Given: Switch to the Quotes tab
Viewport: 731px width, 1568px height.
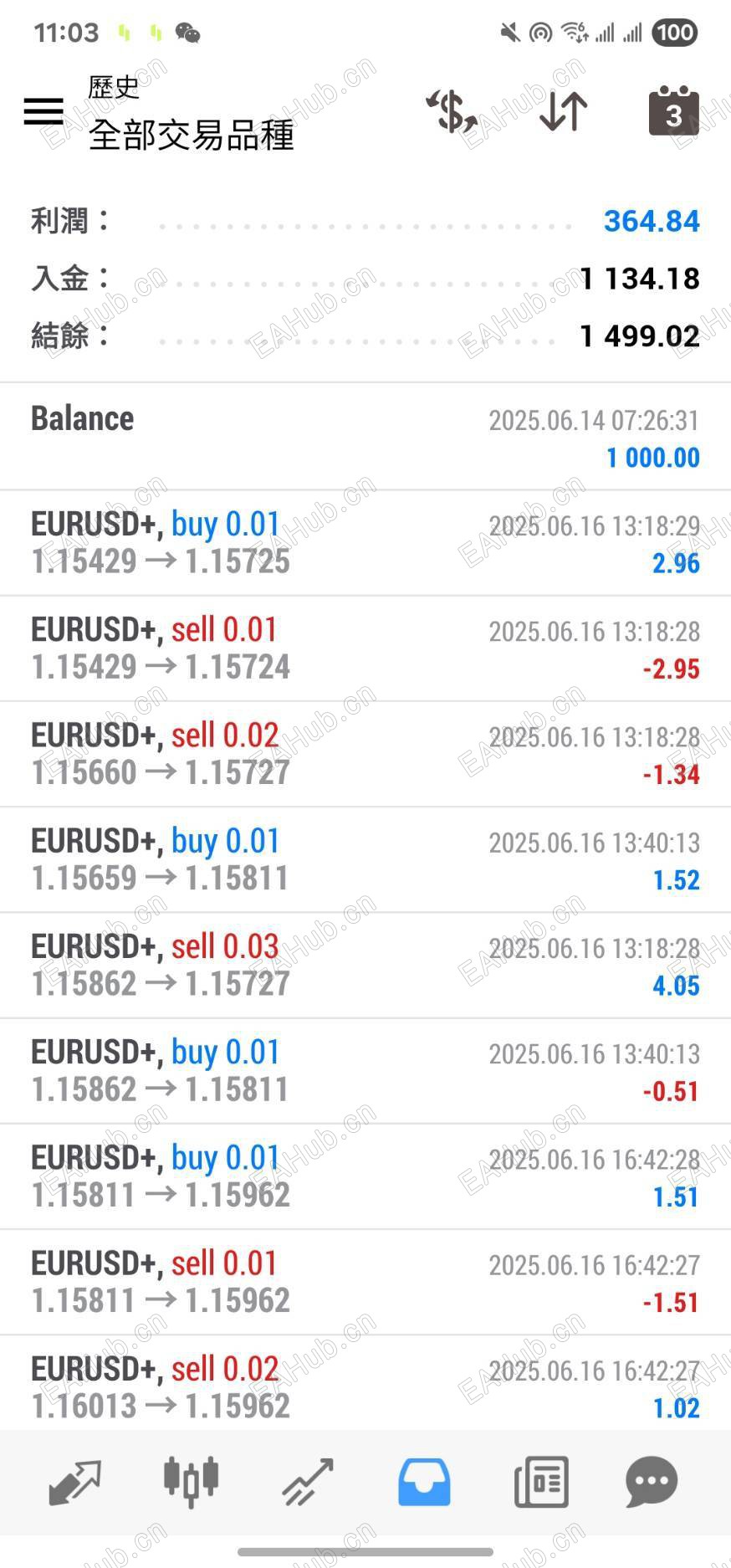Looking at the screenshot, I should (x=75, y=1482).
